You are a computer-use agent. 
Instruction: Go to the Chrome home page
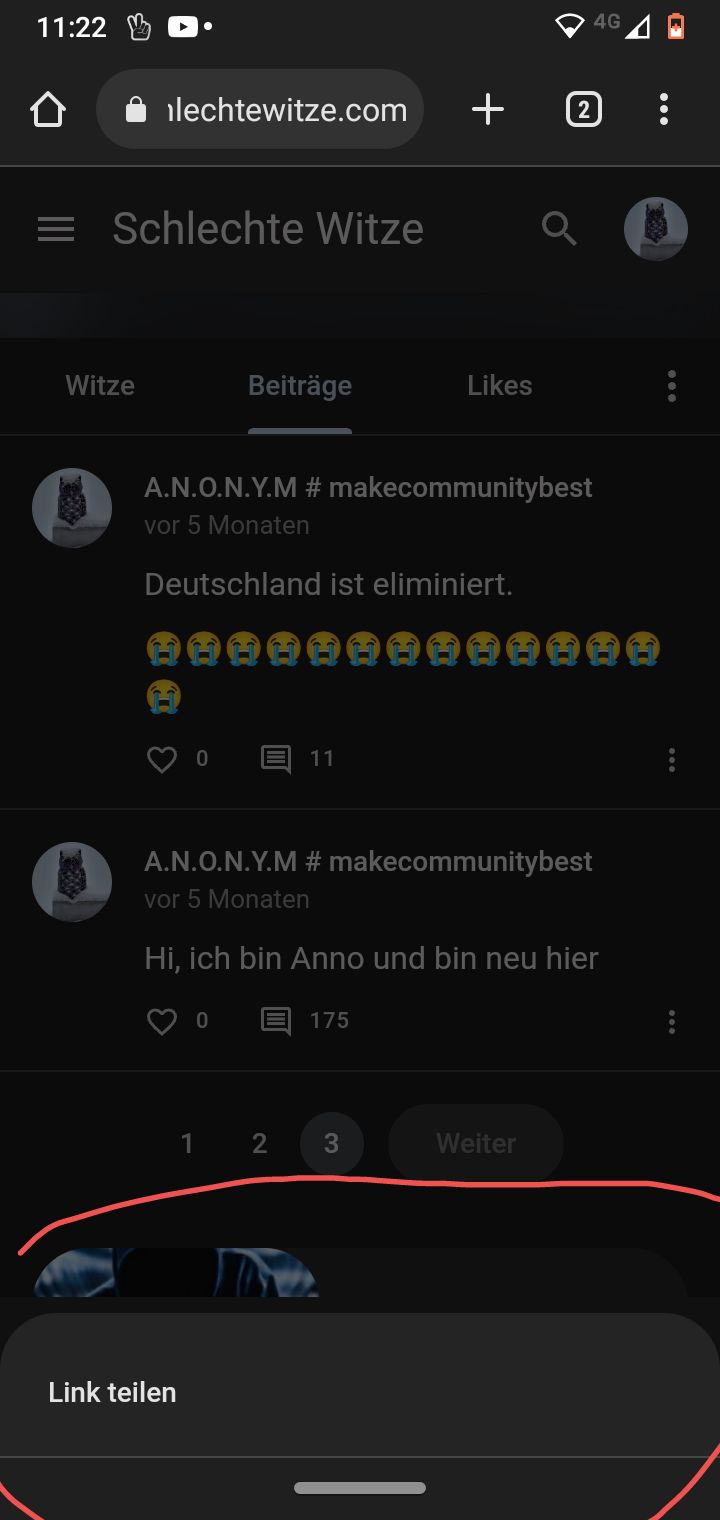pos(48,110)
